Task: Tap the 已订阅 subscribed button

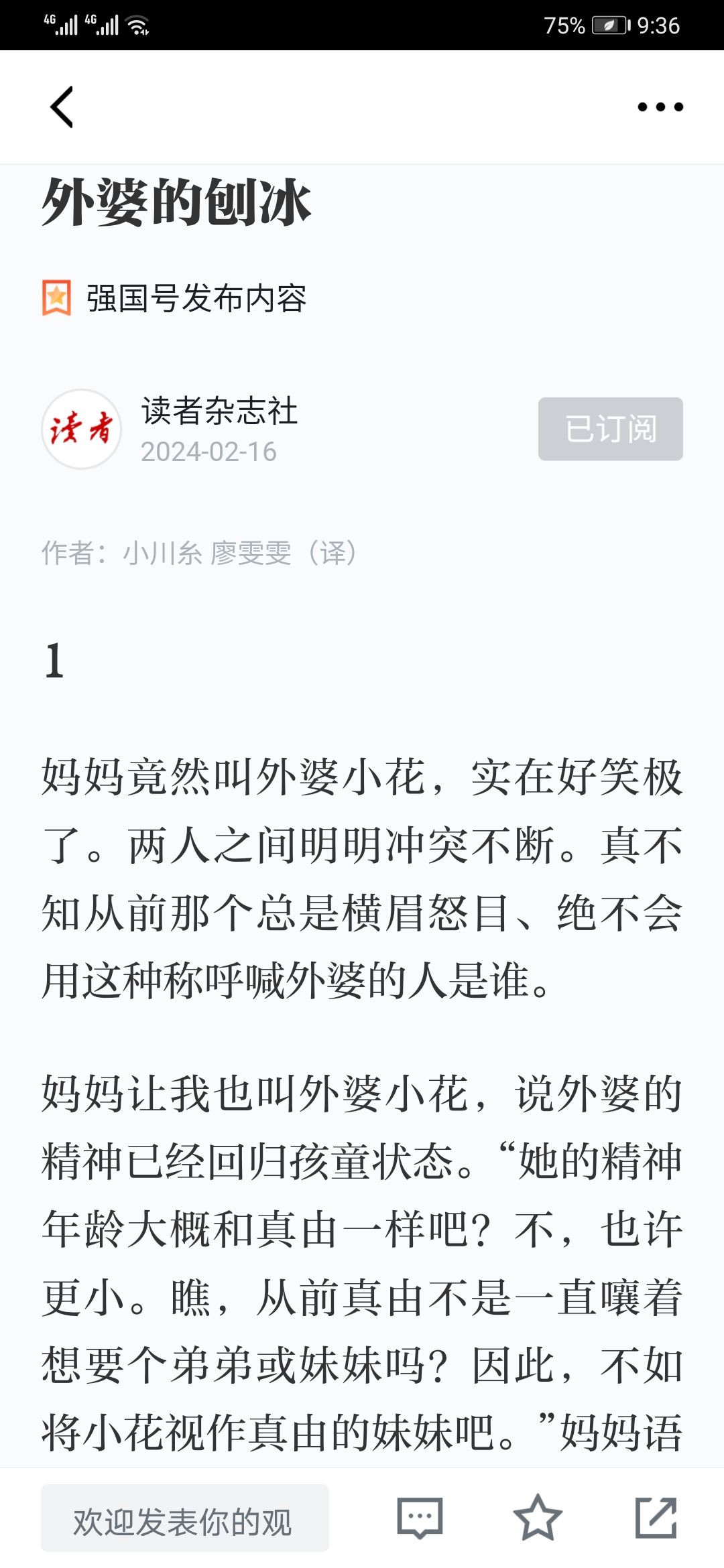Action: pyautogui.click(x=611, y=429)
